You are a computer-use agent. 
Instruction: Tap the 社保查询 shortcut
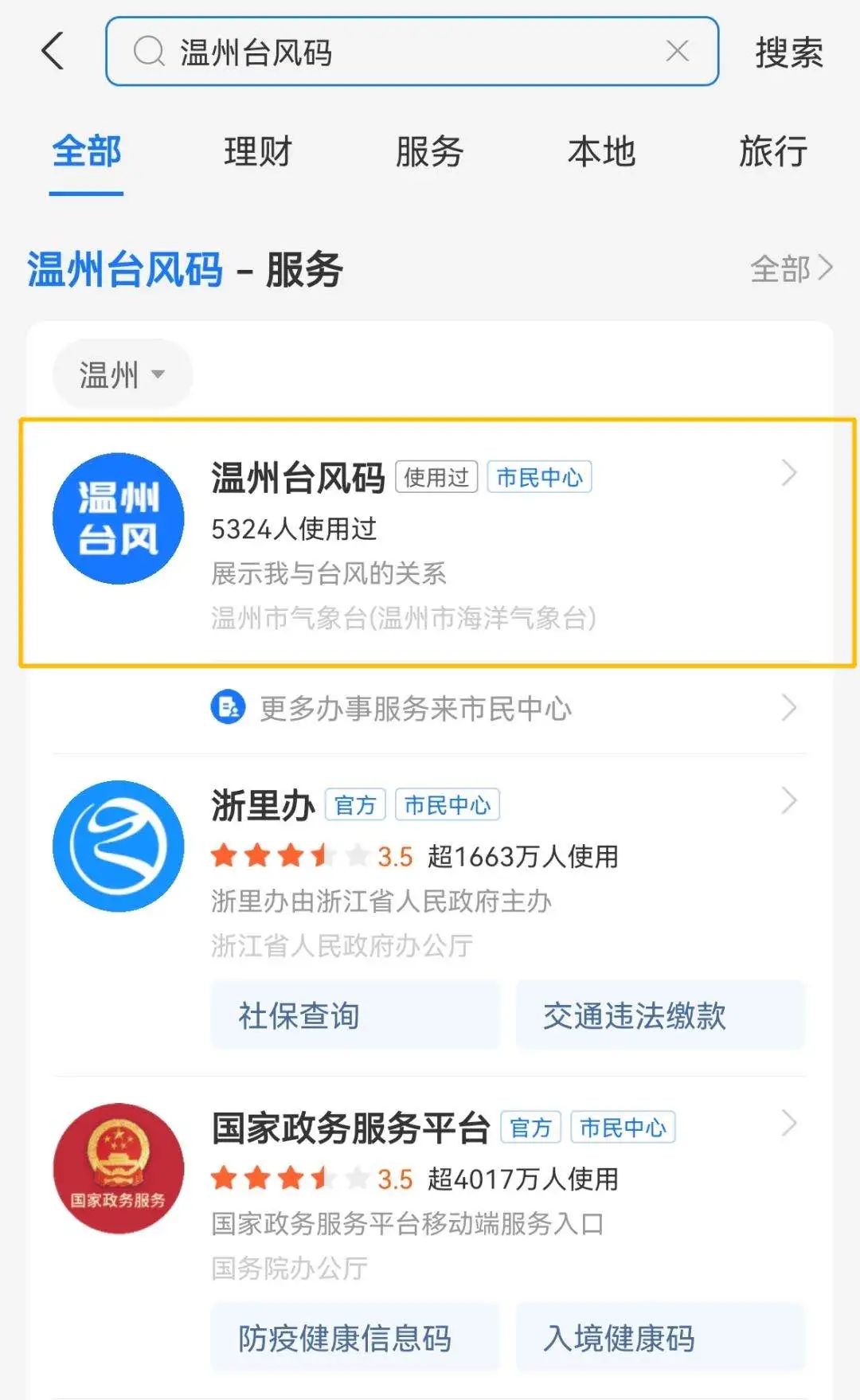tap(354, 1015)
